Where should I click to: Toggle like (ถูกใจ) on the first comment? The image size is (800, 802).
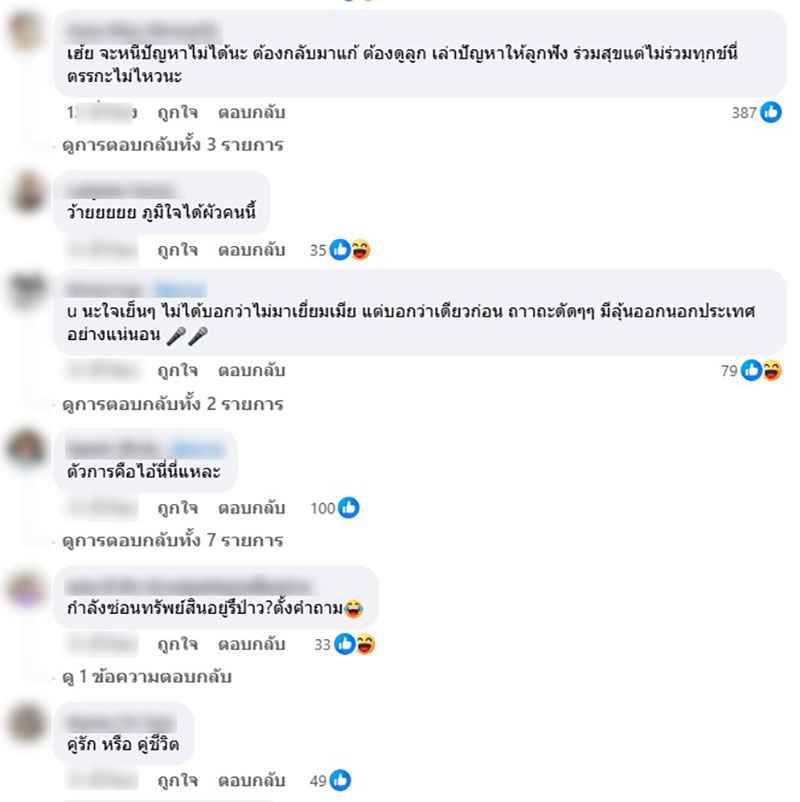coord(182,113)
